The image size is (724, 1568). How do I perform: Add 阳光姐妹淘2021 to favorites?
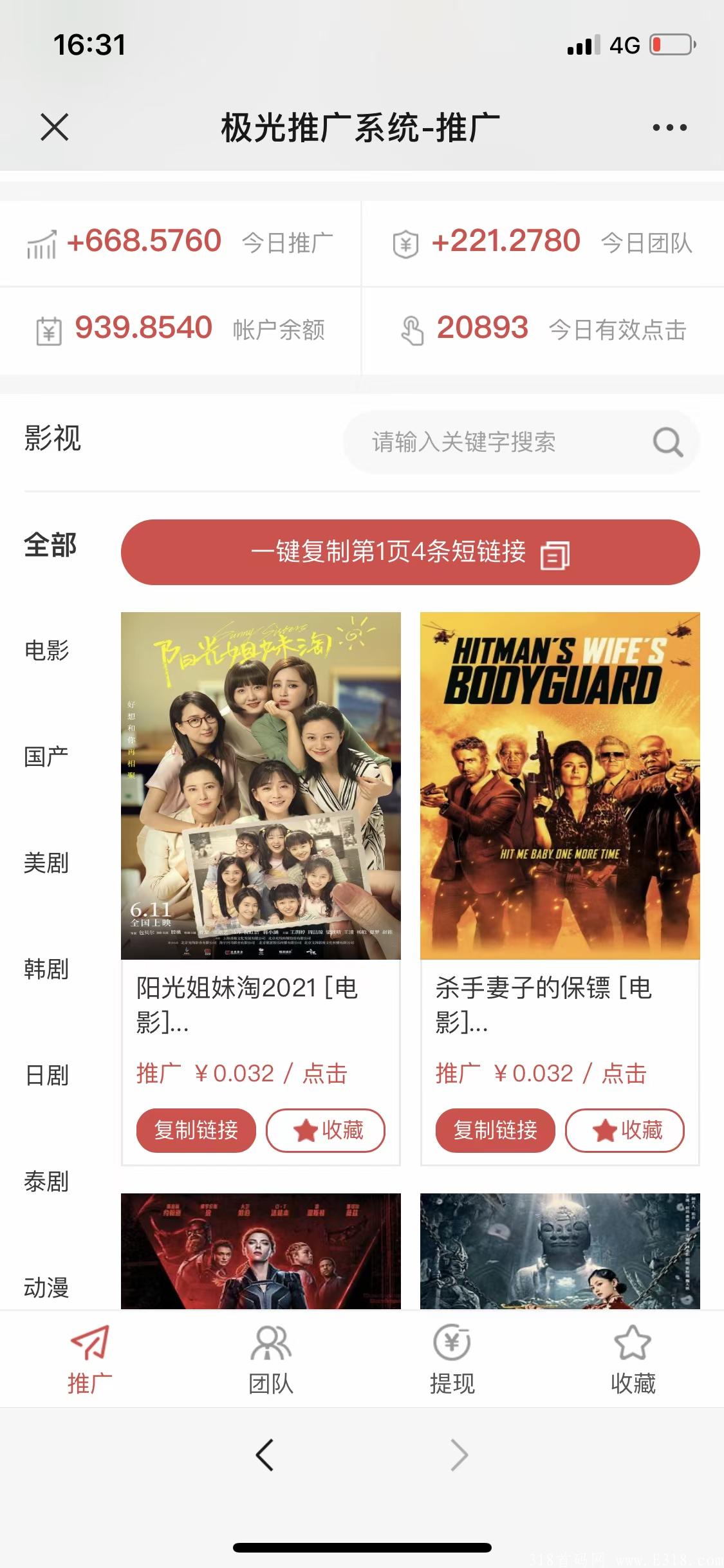pos(326,1130)
